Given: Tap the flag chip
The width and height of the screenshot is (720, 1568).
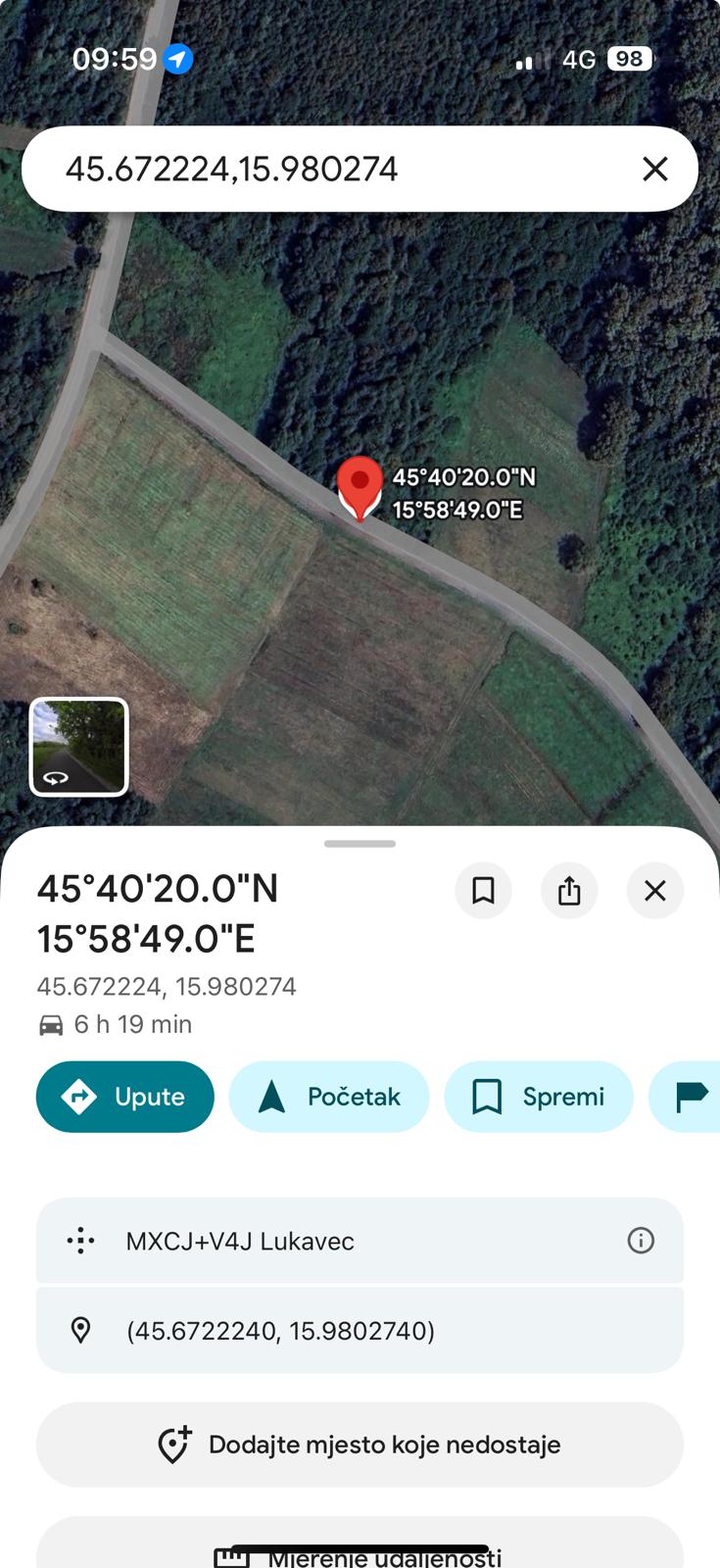Looking at the screenshot, I should coord(692,1097).
